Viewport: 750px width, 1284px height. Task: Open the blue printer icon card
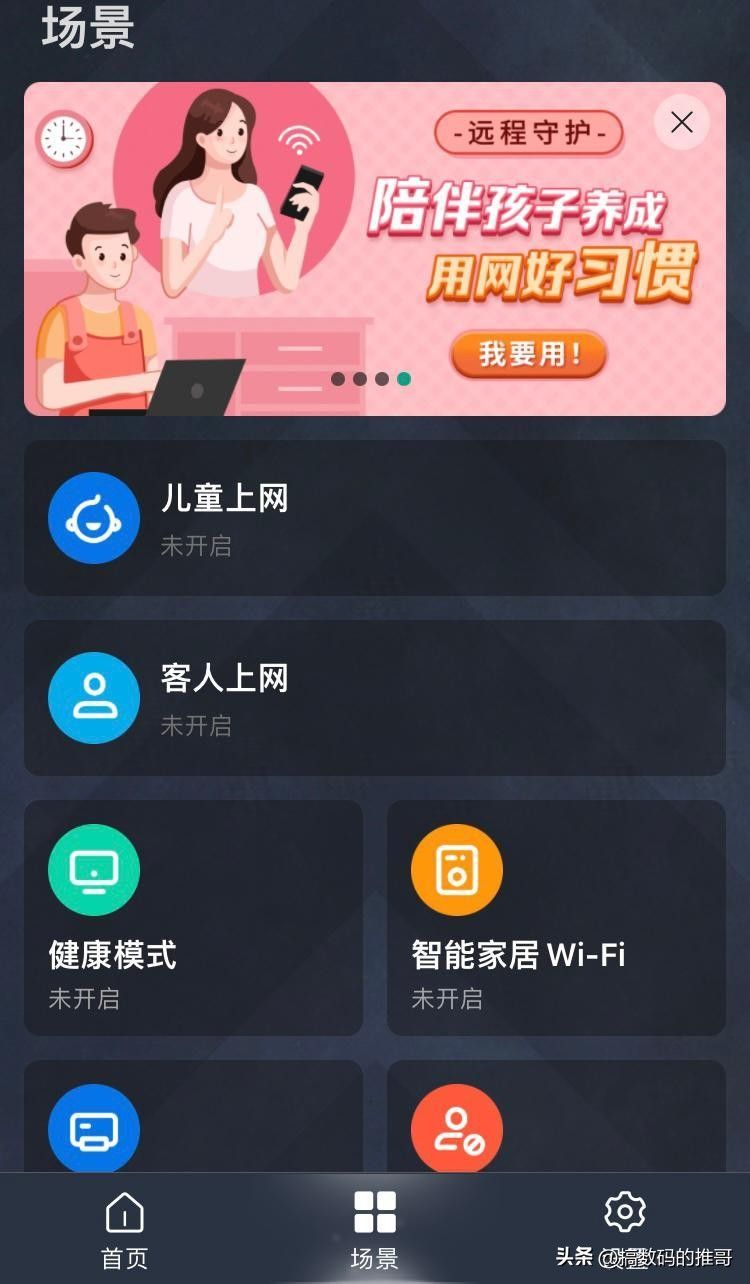coord(193,1125)
